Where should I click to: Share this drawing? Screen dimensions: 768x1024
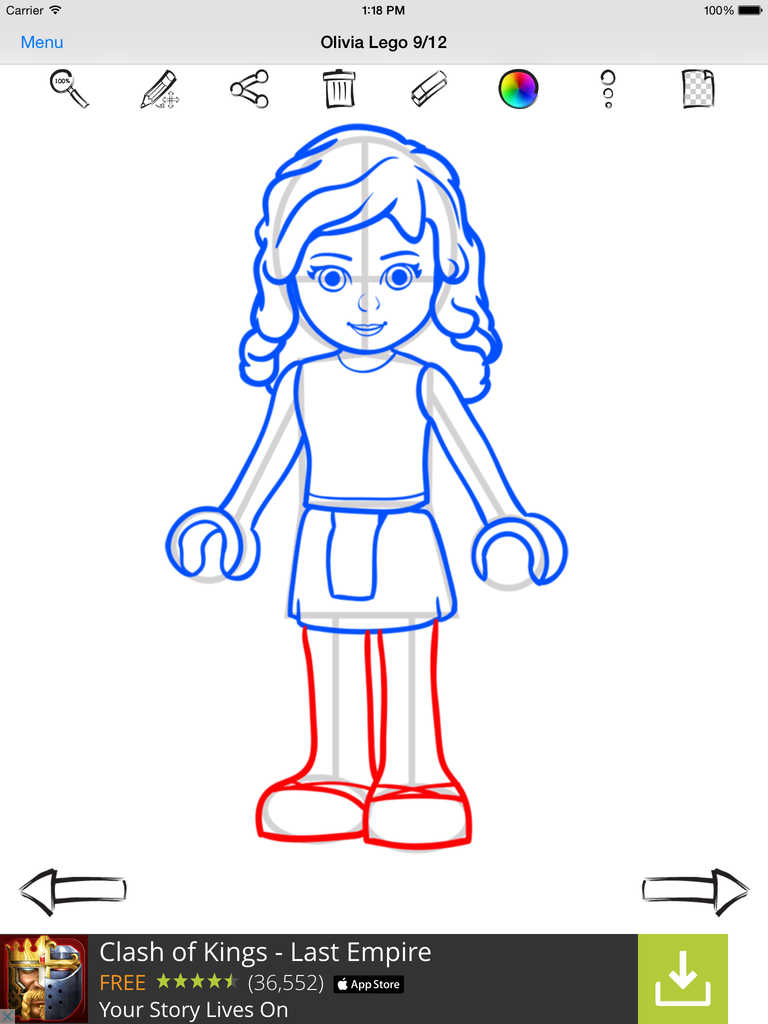[x=249, y=88]
